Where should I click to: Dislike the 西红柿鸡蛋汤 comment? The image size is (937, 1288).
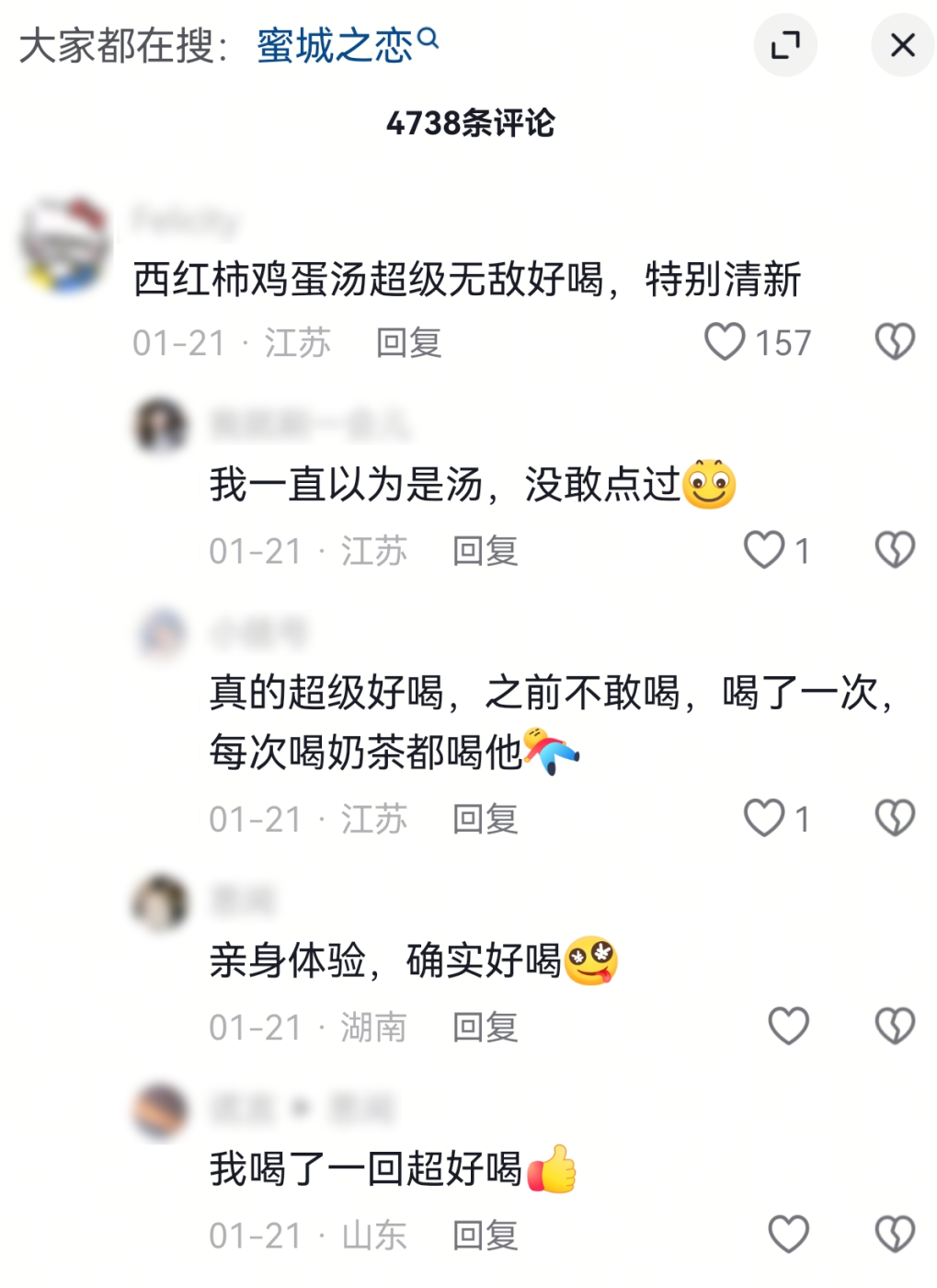(894, 342)
